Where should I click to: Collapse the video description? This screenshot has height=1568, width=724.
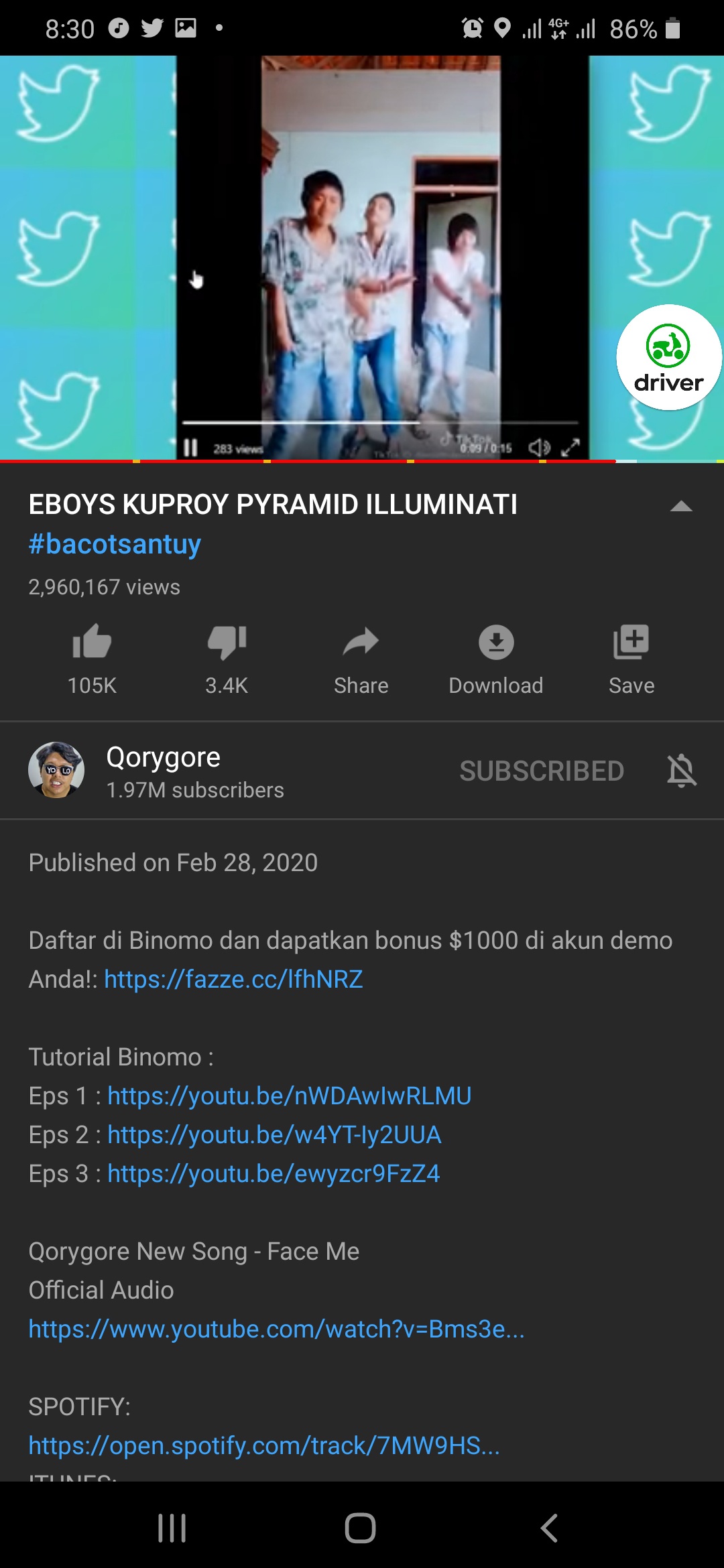681,507
